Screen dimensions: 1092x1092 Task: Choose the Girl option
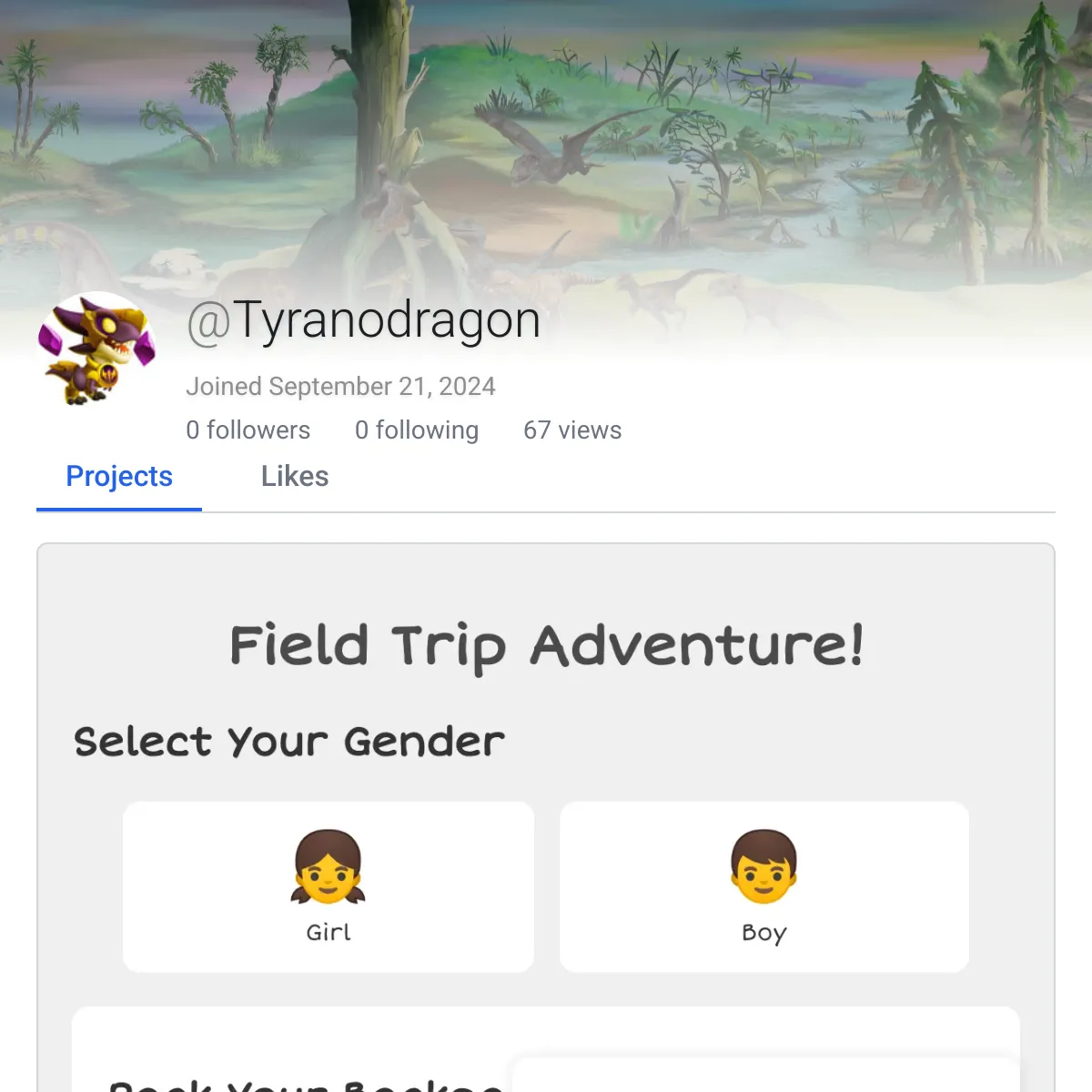coord(329,886)
